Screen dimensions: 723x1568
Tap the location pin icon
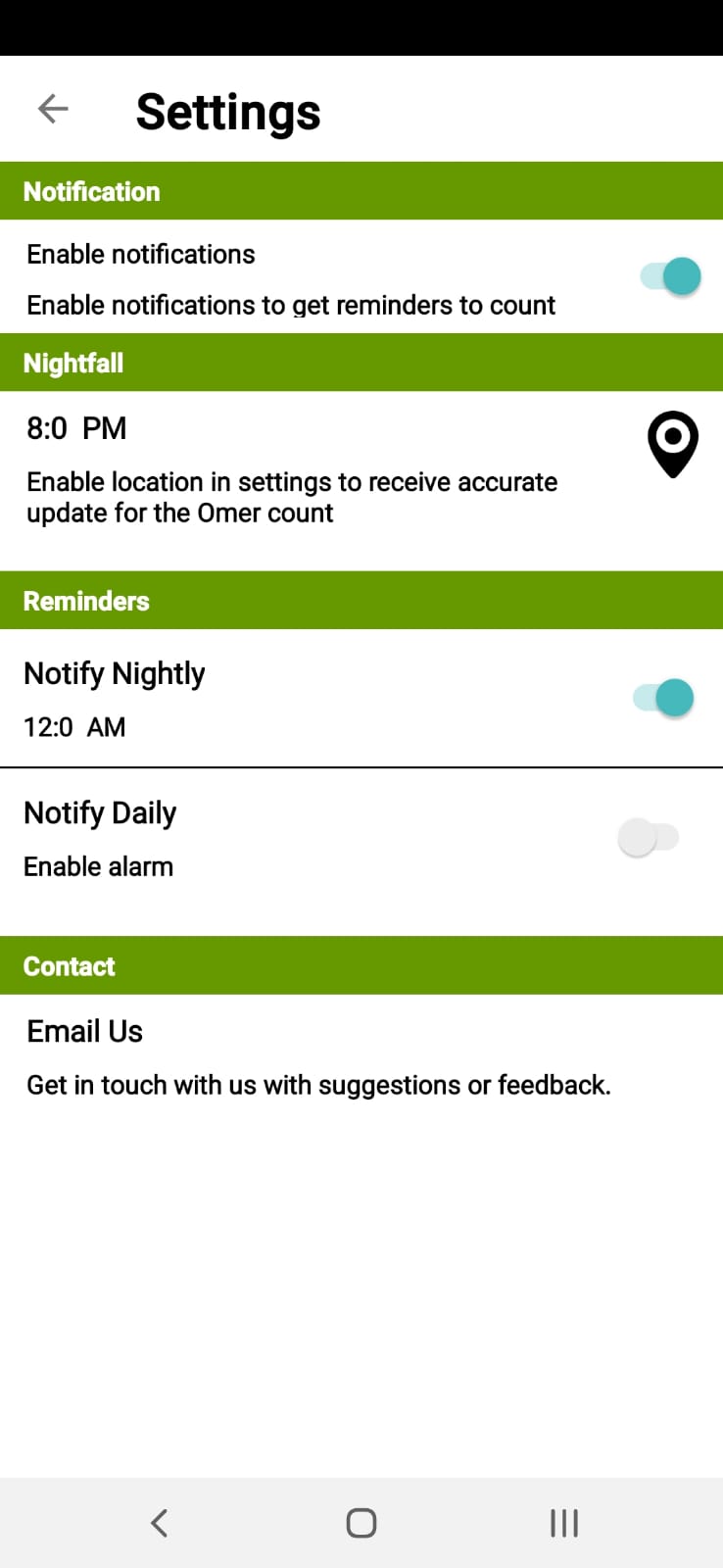[x=673, y=444]
